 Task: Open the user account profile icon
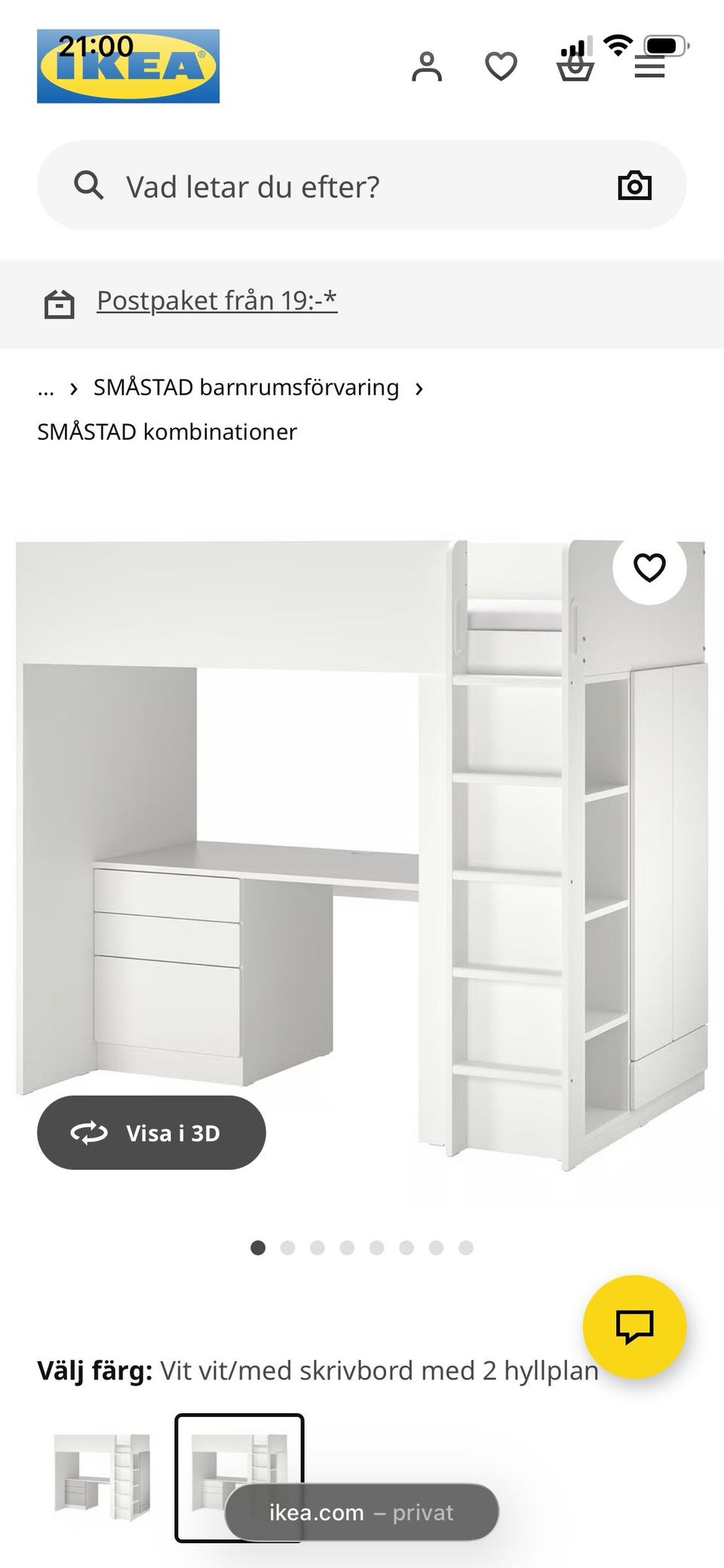point(428,68)
